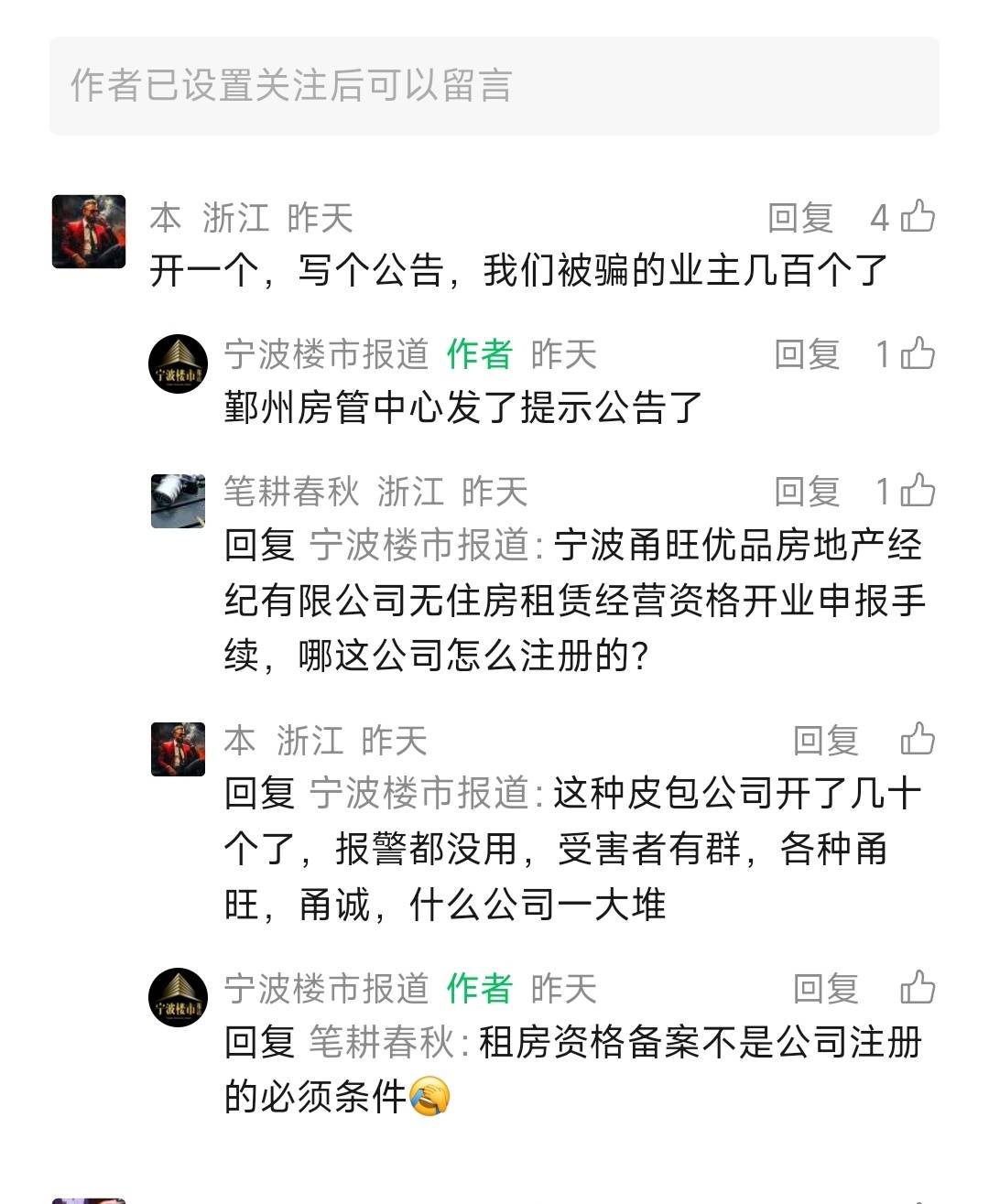989x1204 pixels.
Task: Reply to the 租房资格备案 comment
Action: coord(825,989)
